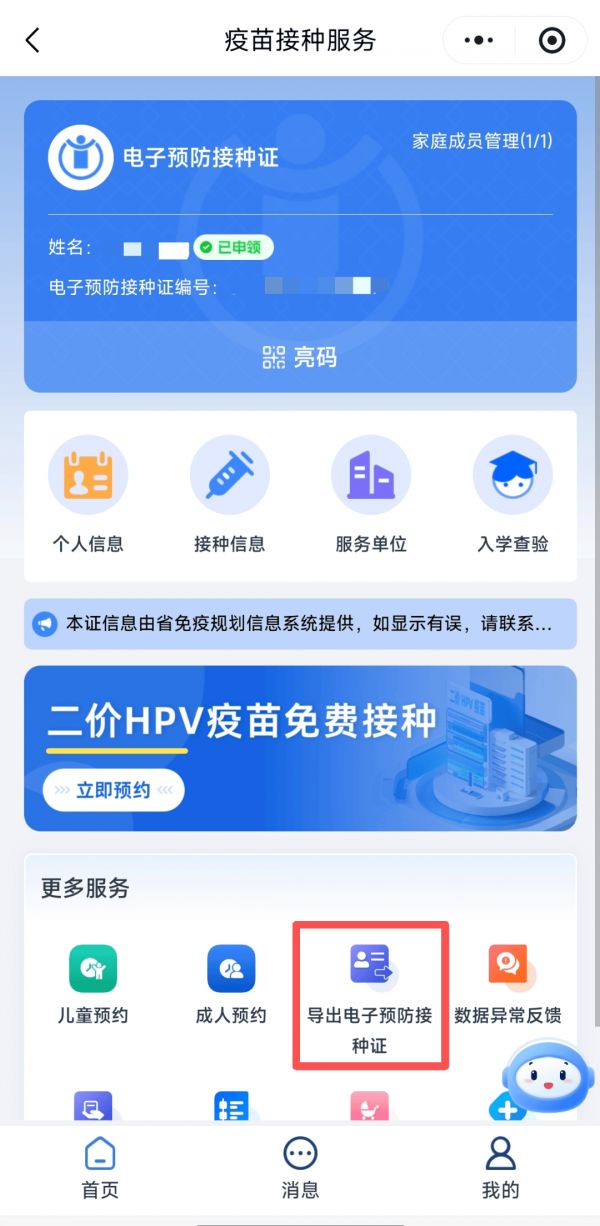This screenshot has height=1226, width=600.
Task: Tap 立即预约 on the HPV vaccine banner
Action: (114, 790)
